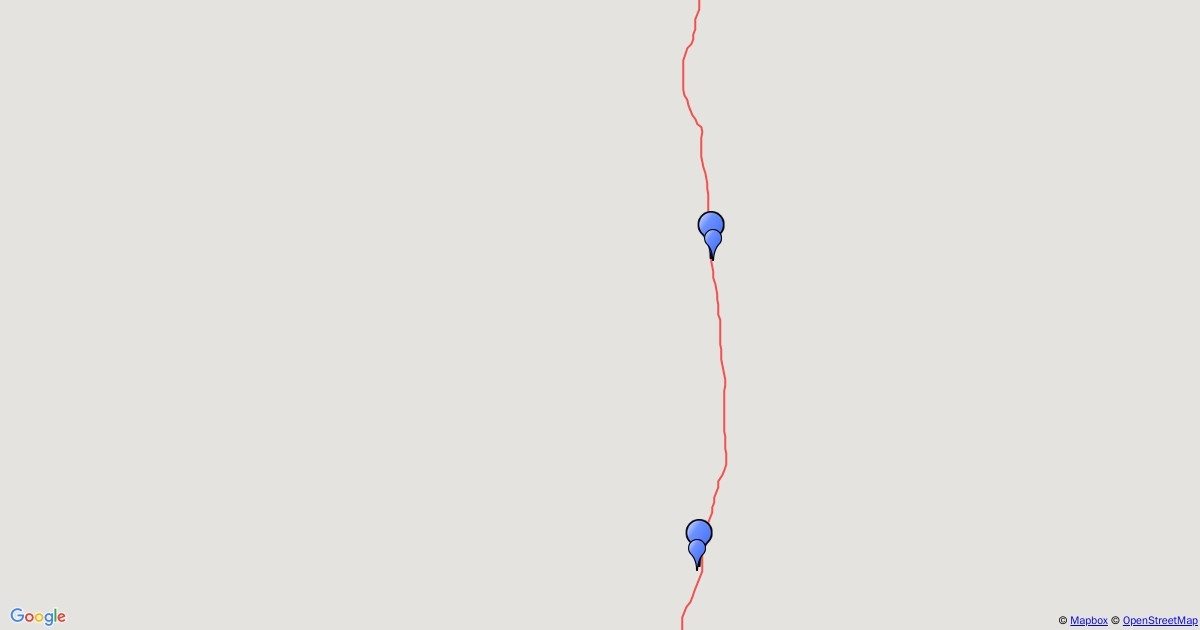The height and width of the screenshot is (630, 1200).
Task: Tap the upper blue map marker
Action: pyautogui.click(x=711, y=228)
